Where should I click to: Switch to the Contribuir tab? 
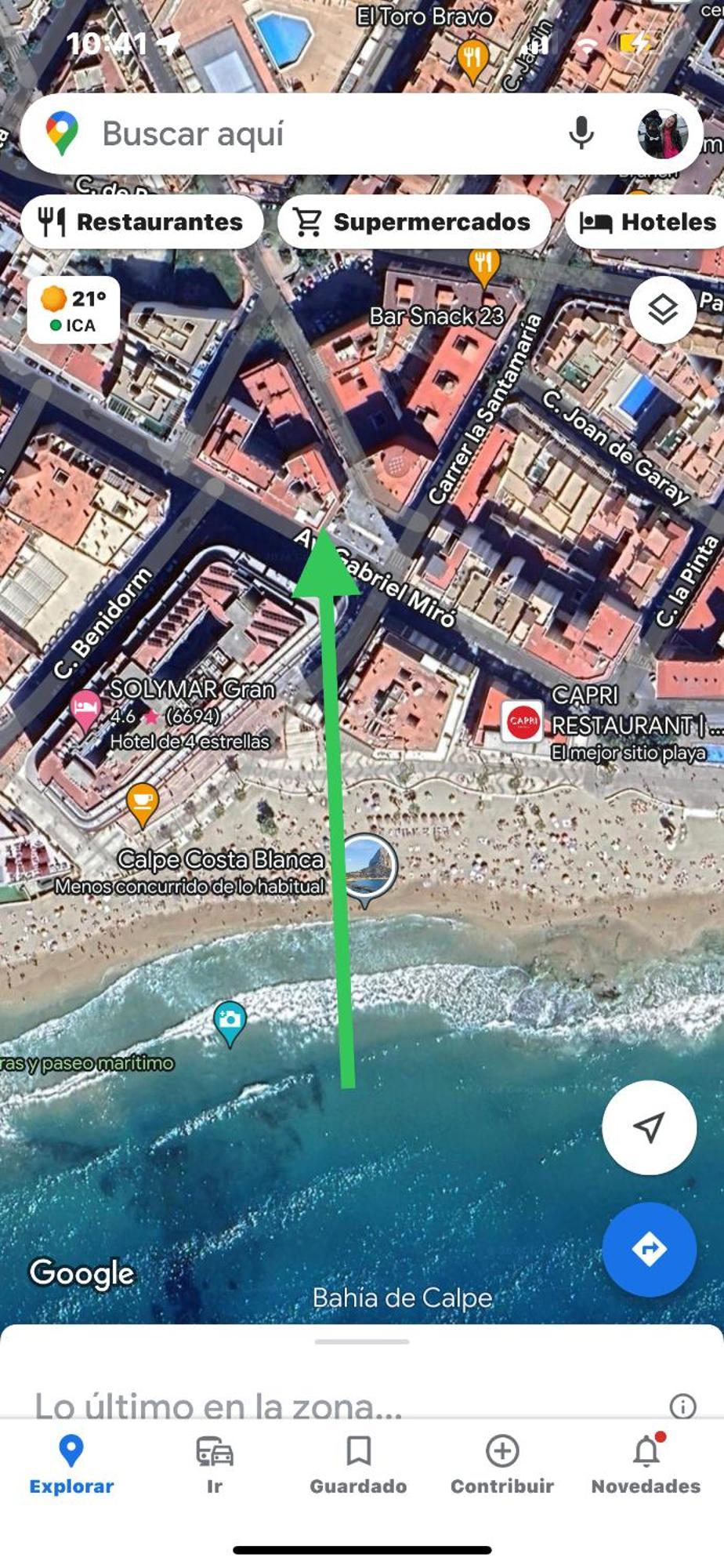[501, 1465]
